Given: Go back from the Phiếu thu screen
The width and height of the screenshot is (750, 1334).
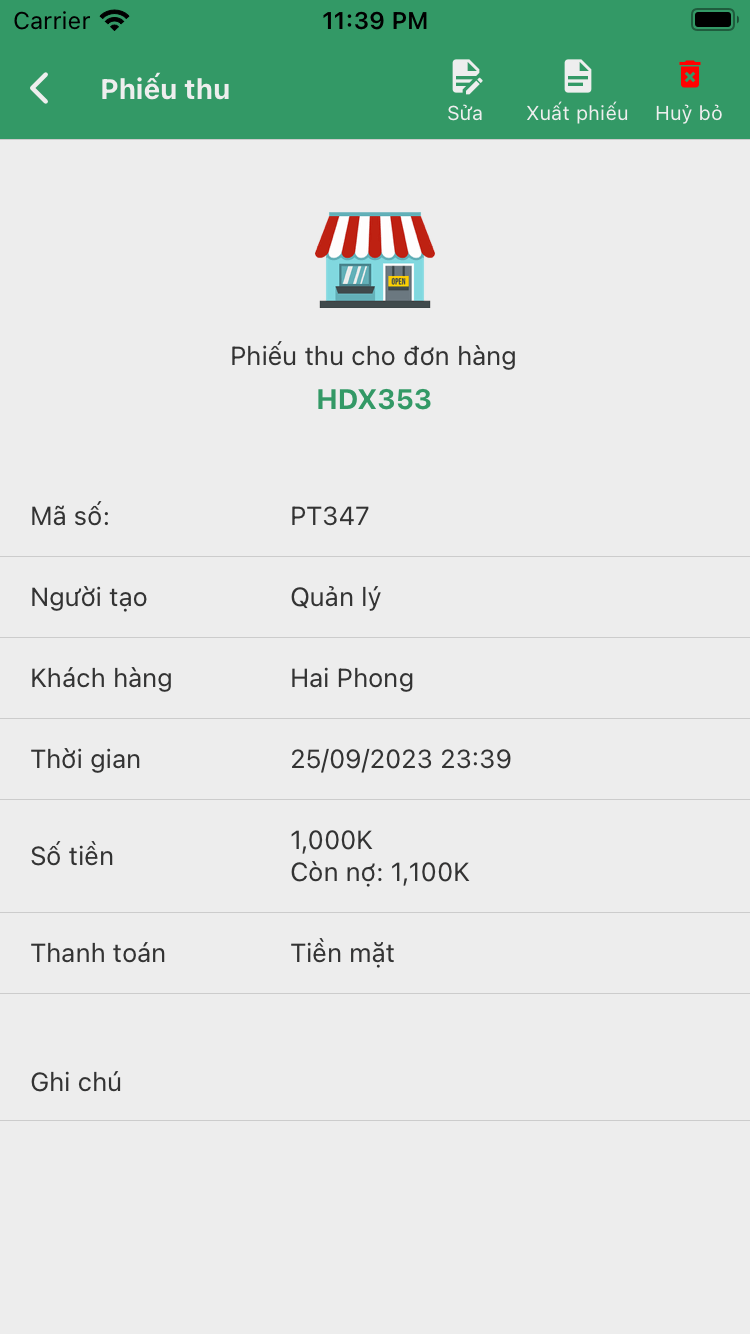Looking at the screenshot, I should pyautogui.click(x=40, y=89).
